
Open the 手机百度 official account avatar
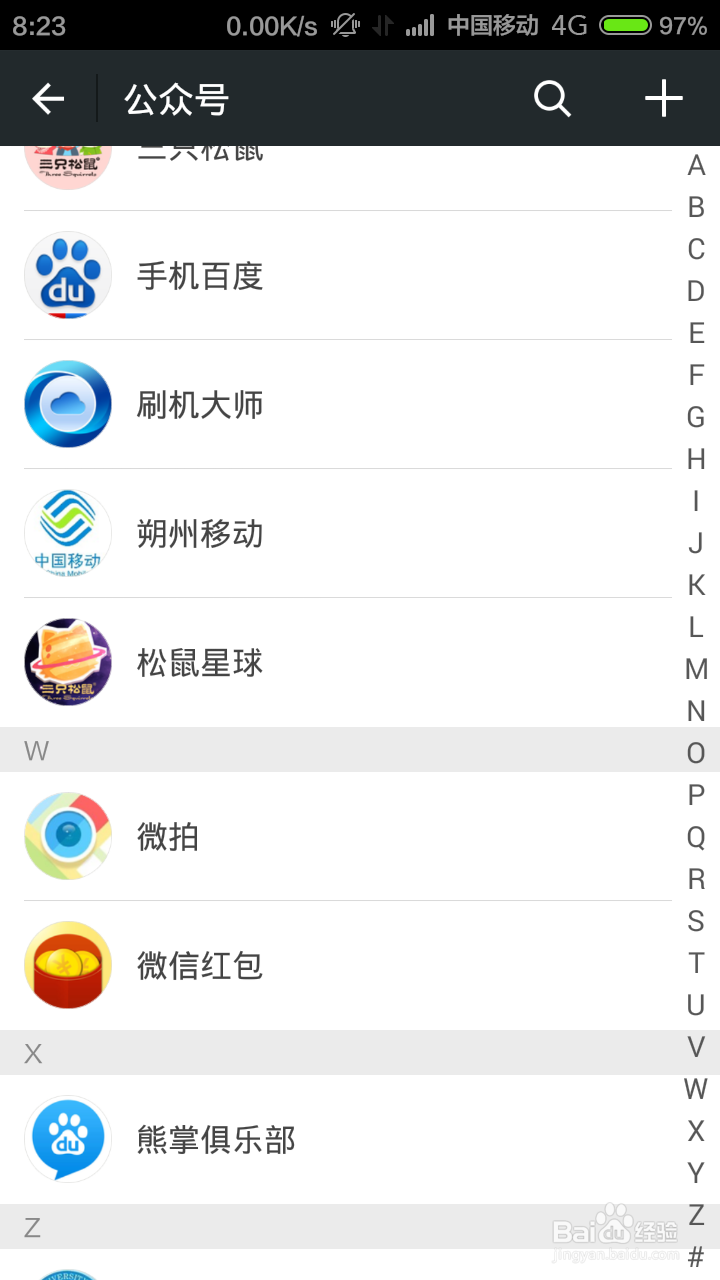tap(67, 275)
